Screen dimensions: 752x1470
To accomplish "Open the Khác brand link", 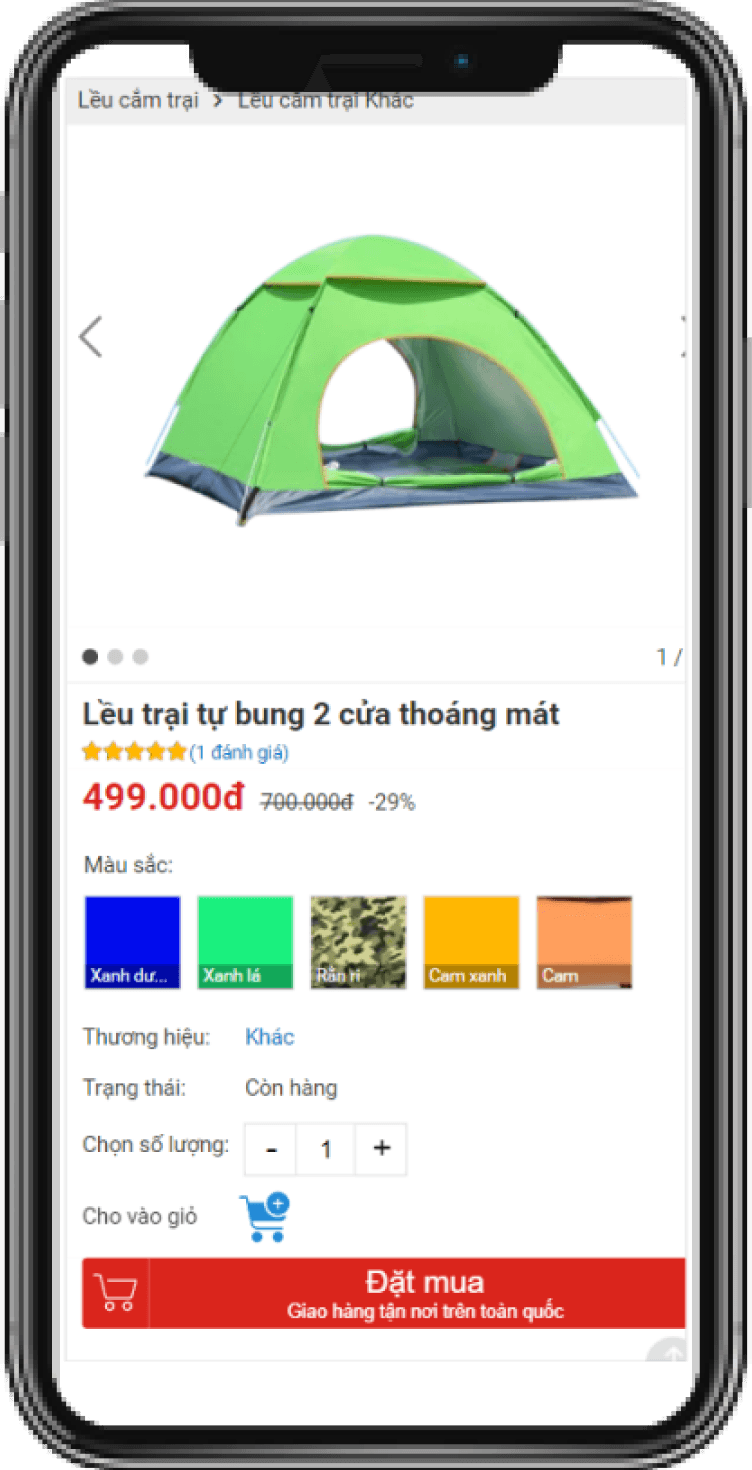I will pyautogui.click(x=269, y=1037).
